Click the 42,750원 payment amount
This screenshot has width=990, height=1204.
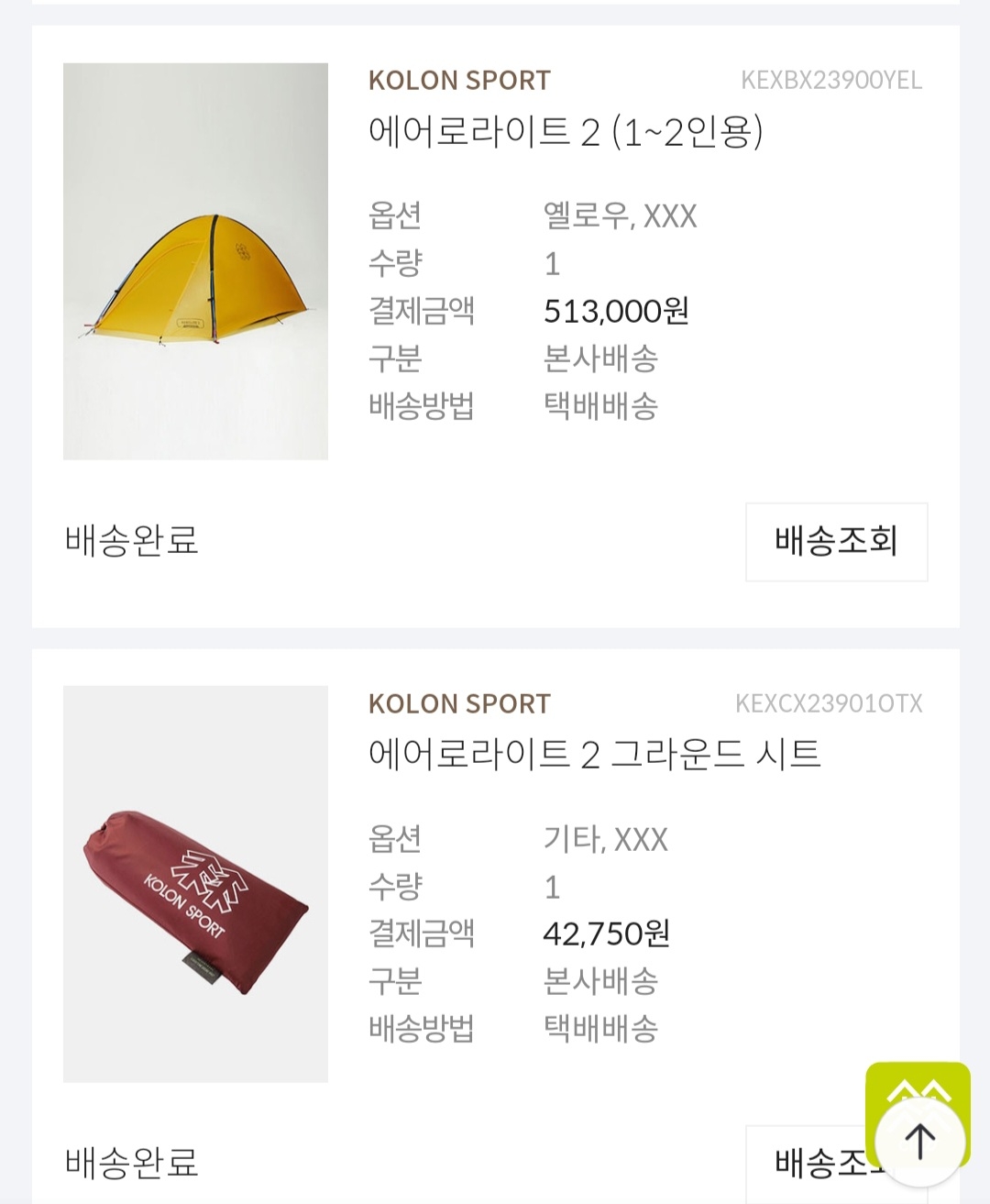coord(605,934)
